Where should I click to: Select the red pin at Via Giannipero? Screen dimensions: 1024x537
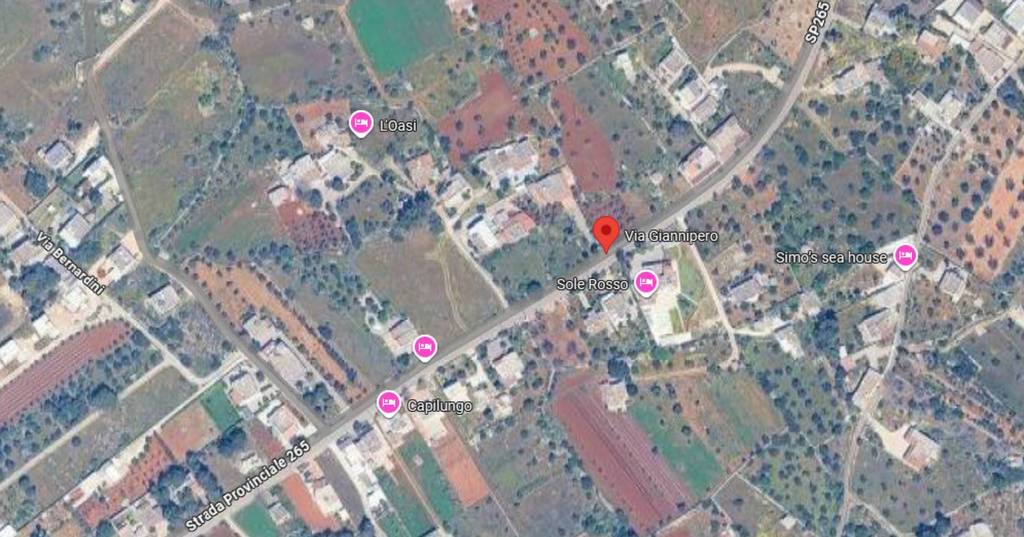605,234
